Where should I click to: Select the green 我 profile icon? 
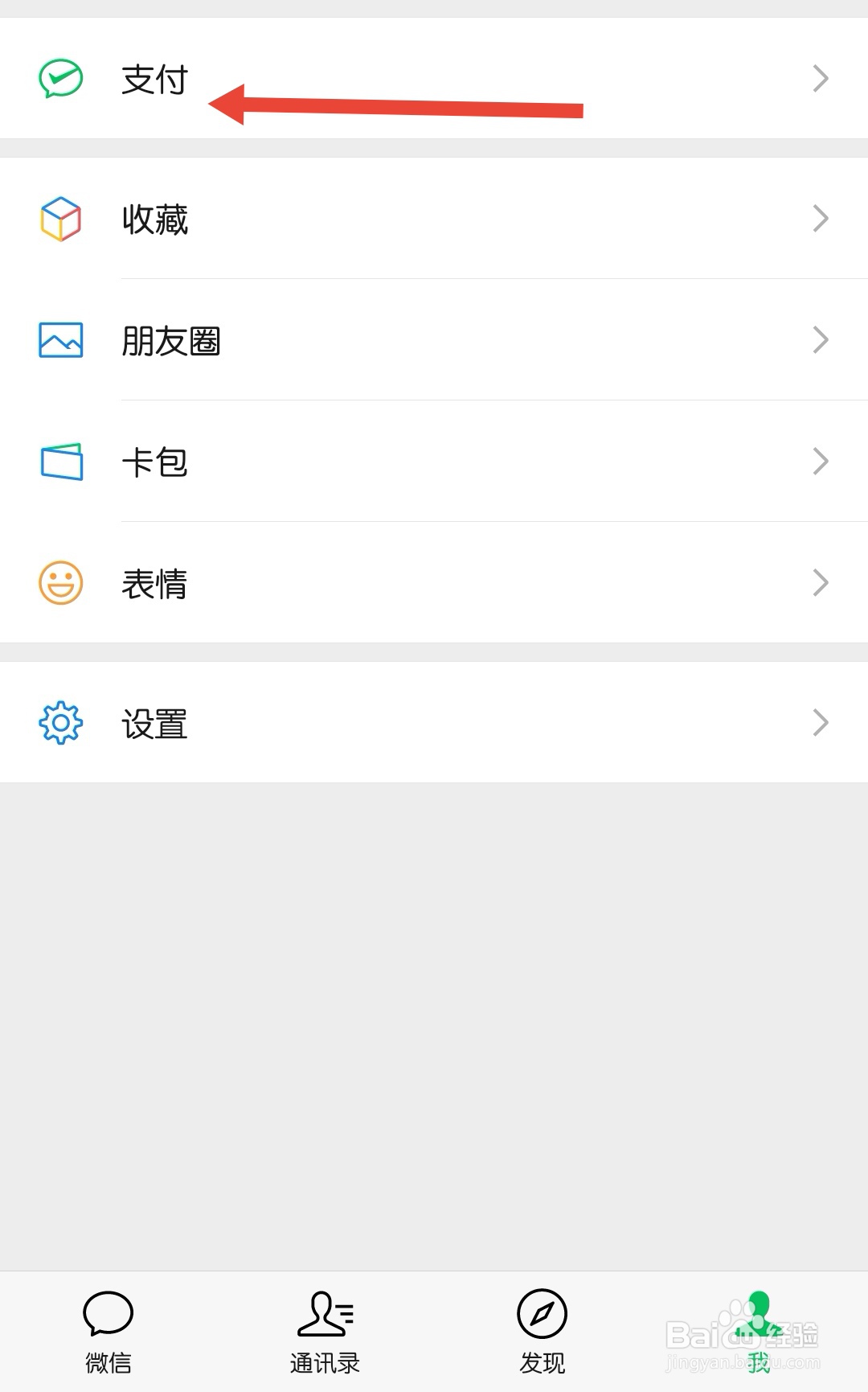click(759, 1314)
